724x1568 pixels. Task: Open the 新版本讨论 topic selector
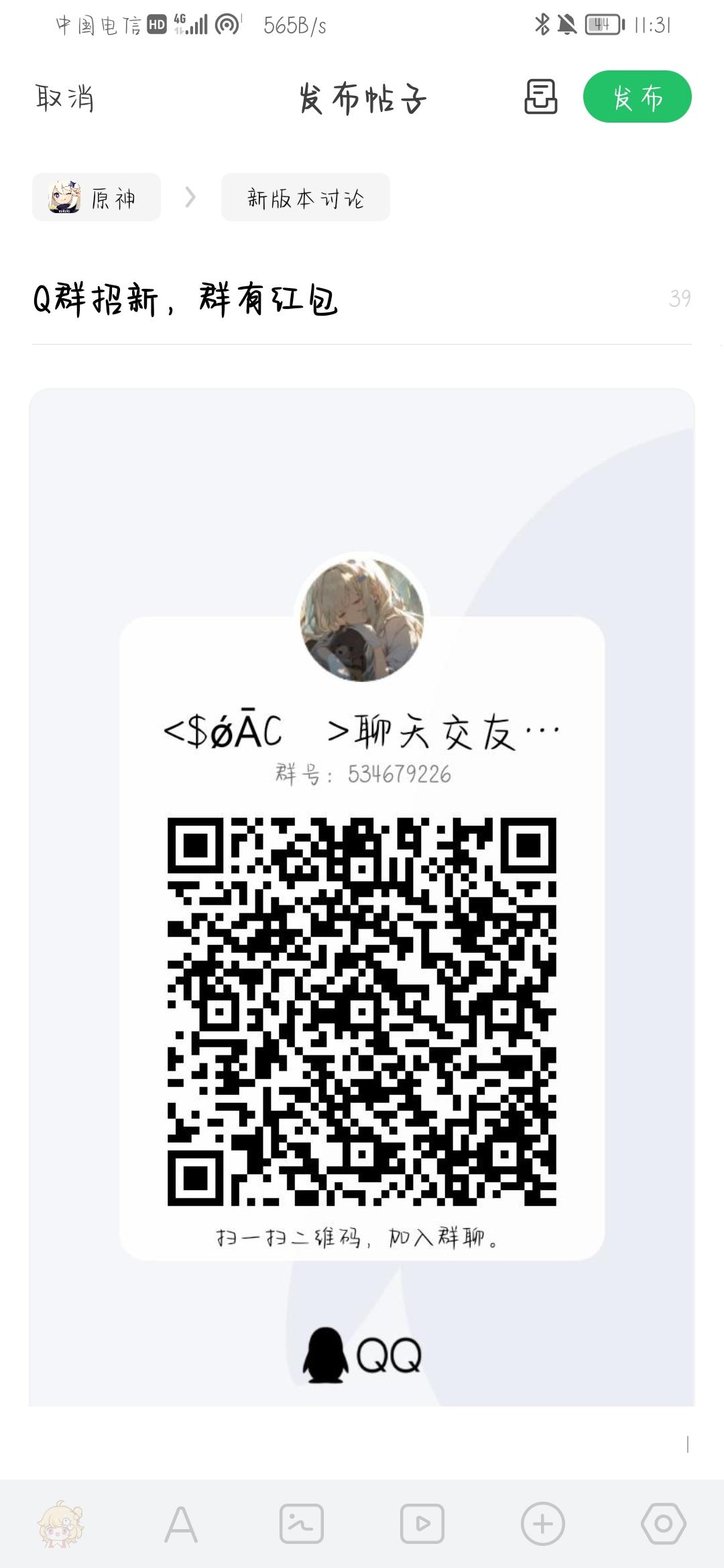(305, 196)
